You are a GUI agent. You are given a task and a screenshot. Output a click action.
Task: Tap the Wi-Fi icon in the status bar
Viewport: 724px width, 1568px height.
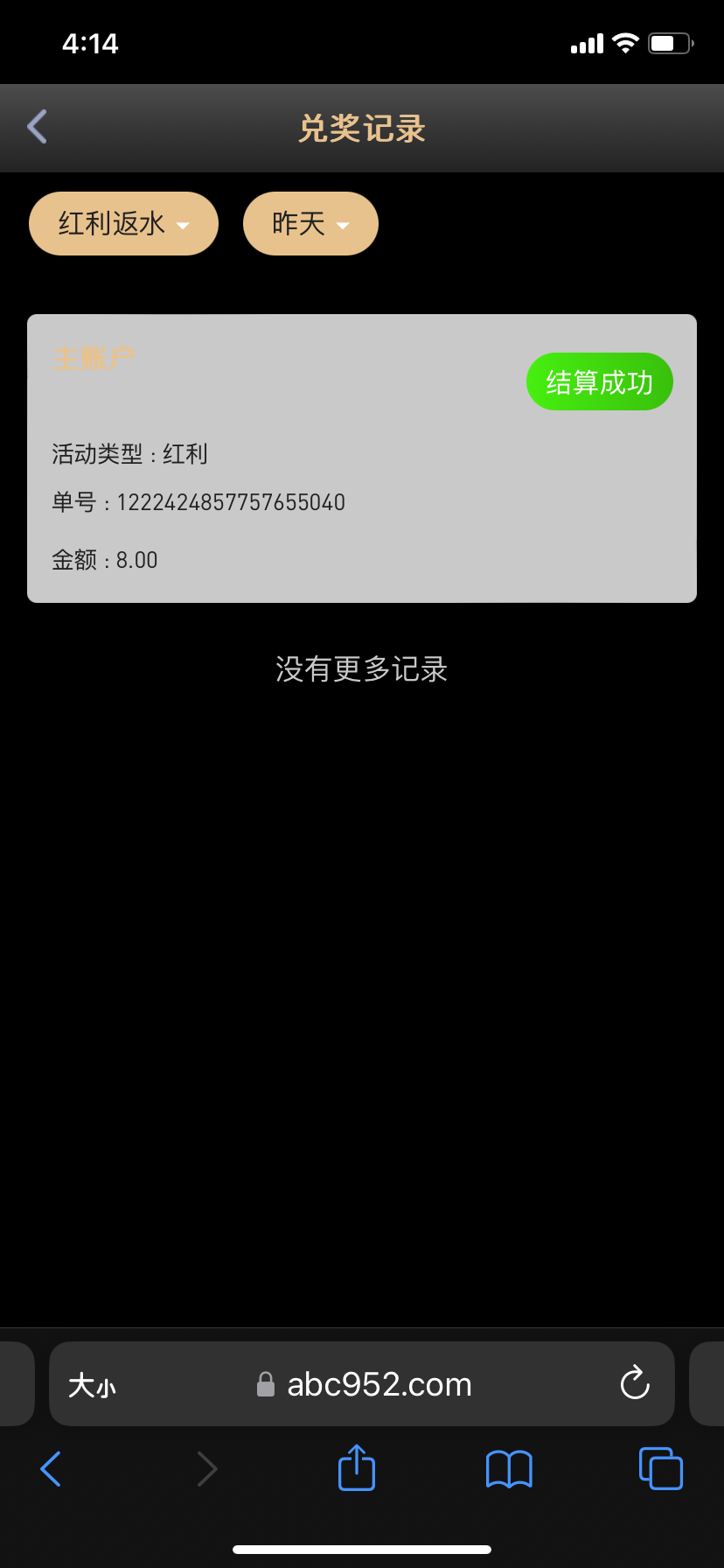coord(624,42)
